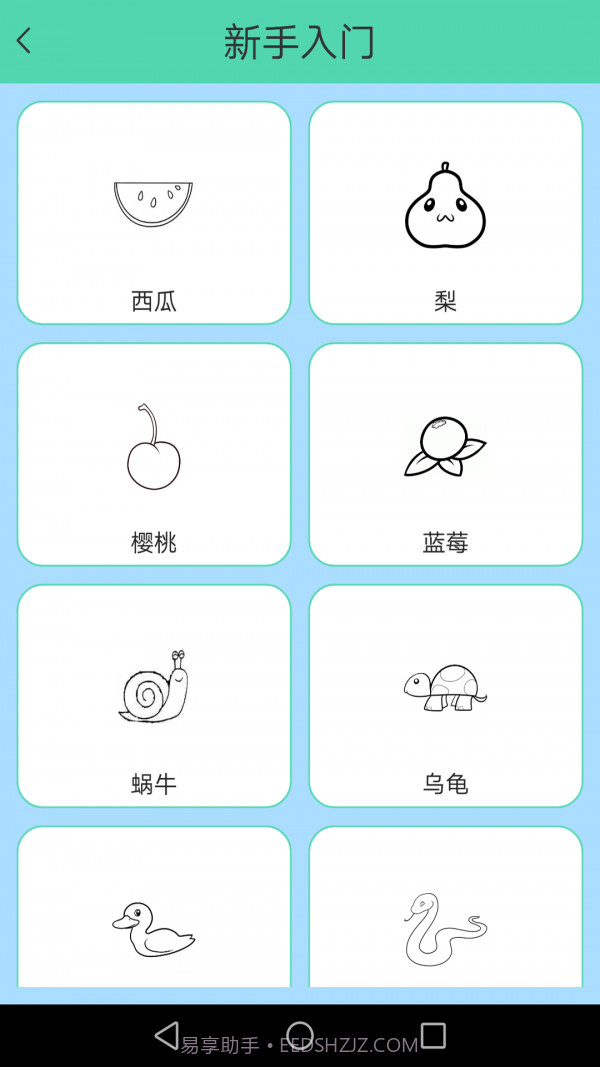Open recent apps from the navigation bar
Image resolution: width=600 pixels, height=1067 pixels.
point(433,1035)
